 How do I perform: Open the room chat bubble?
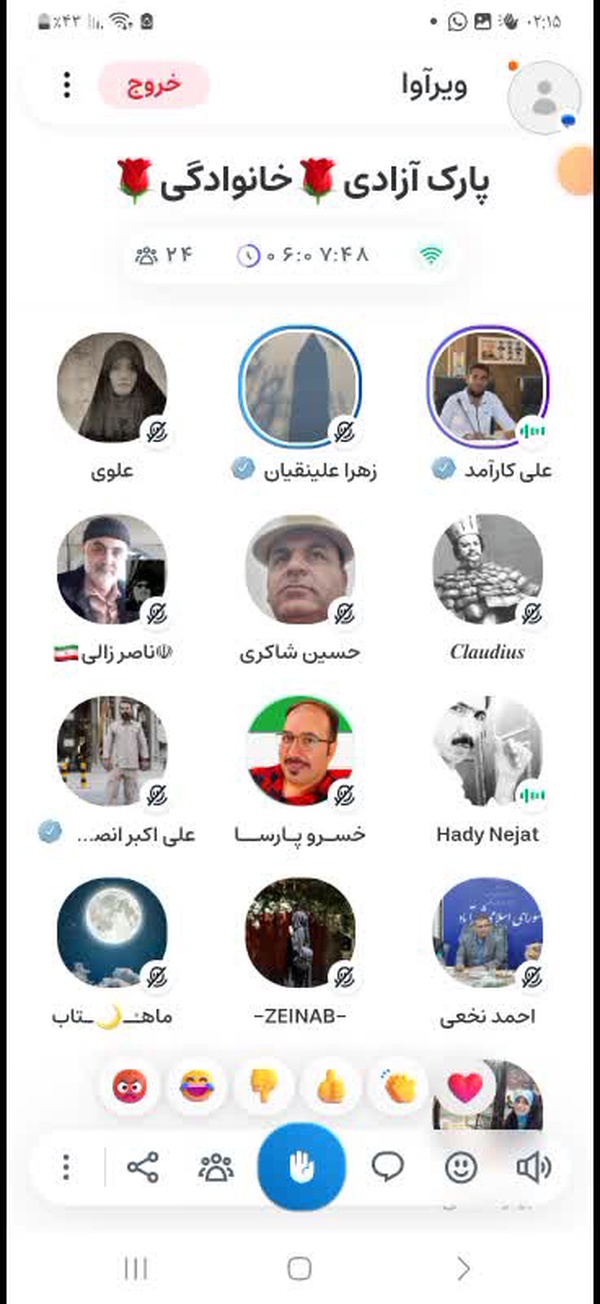[x=387, y=1167]
